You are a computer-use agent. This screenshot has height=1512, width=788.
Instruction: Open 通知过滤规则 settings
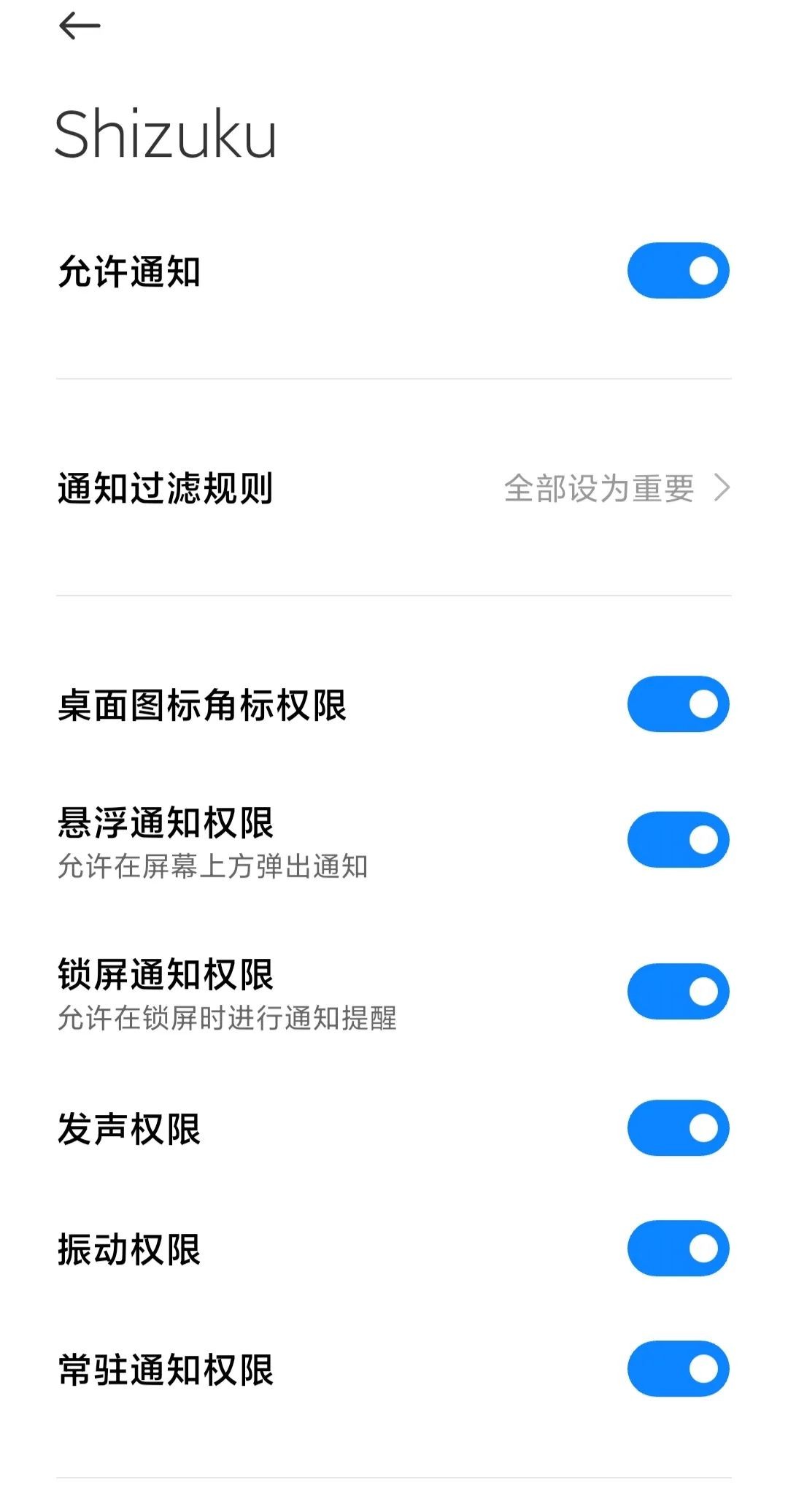click(394, 488)
